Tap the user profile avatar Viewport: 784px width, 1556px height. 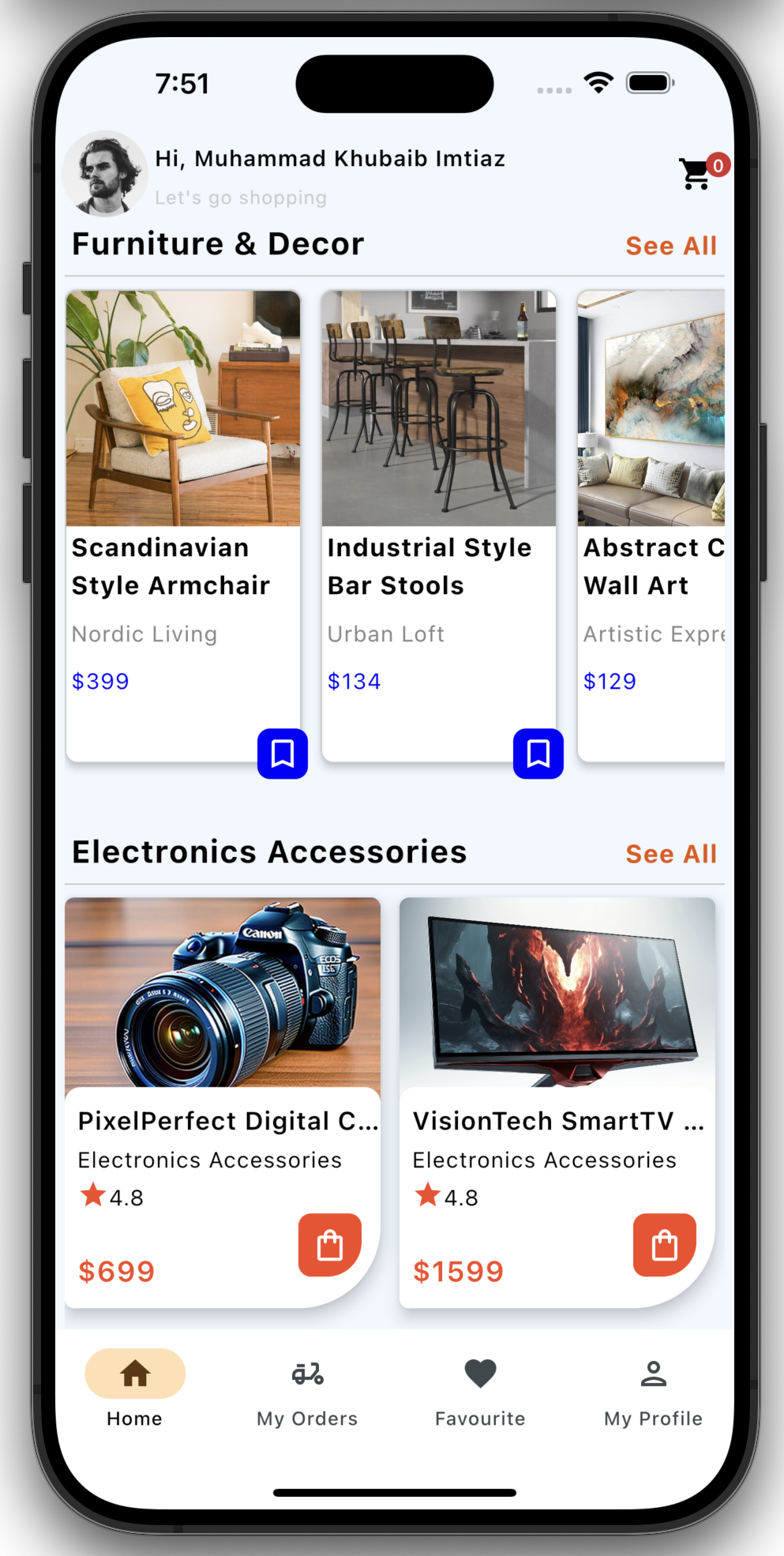(106, 174)
